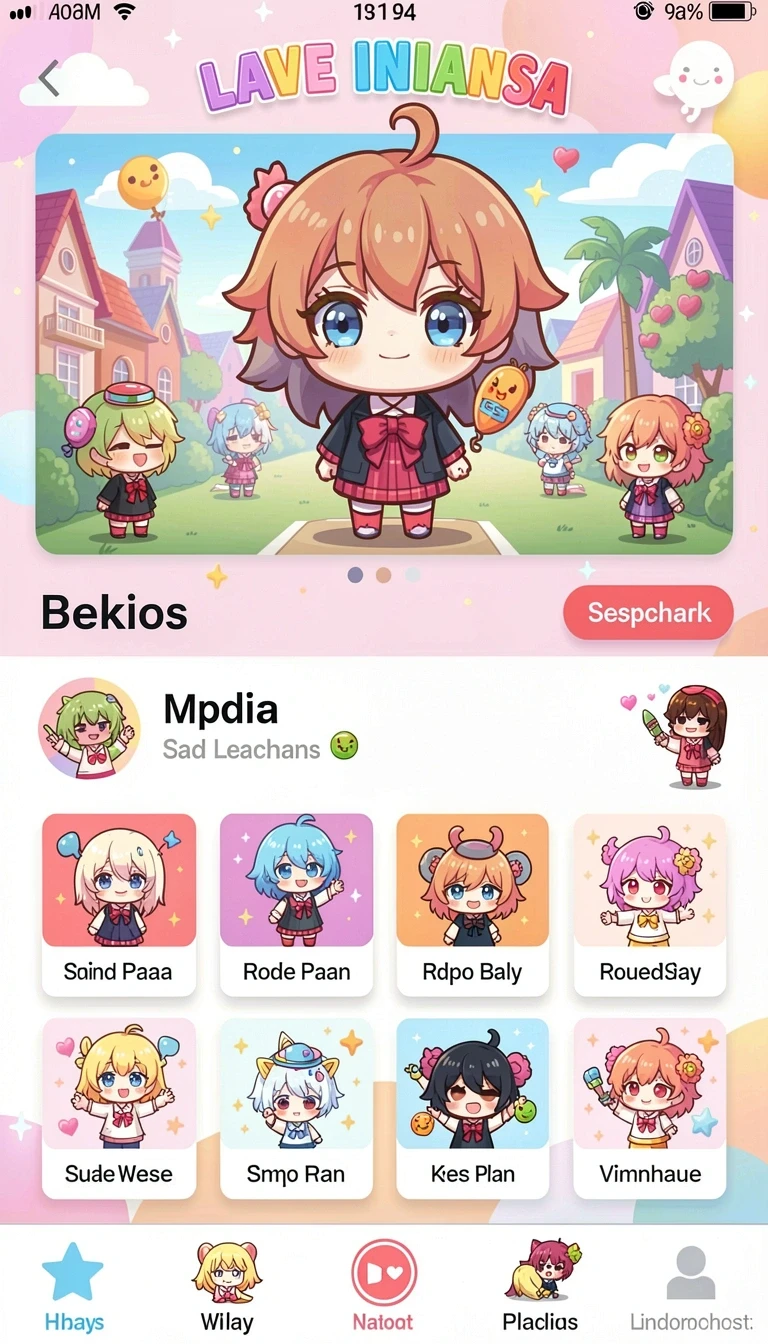This screenshot has width=768, height=1344.
Task: Open the Rode Paan character card
Action: [296, 904]
